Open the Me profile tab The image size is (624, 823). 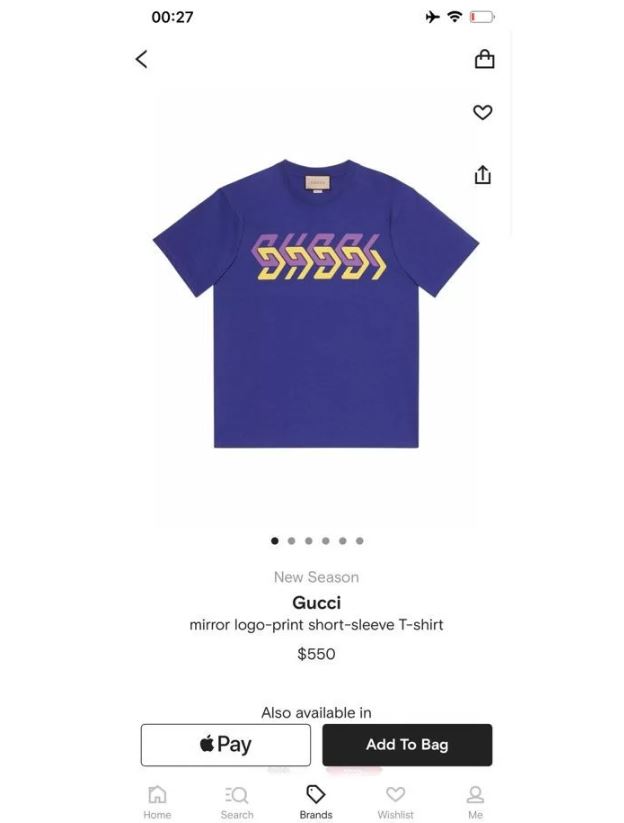[475, 801]
